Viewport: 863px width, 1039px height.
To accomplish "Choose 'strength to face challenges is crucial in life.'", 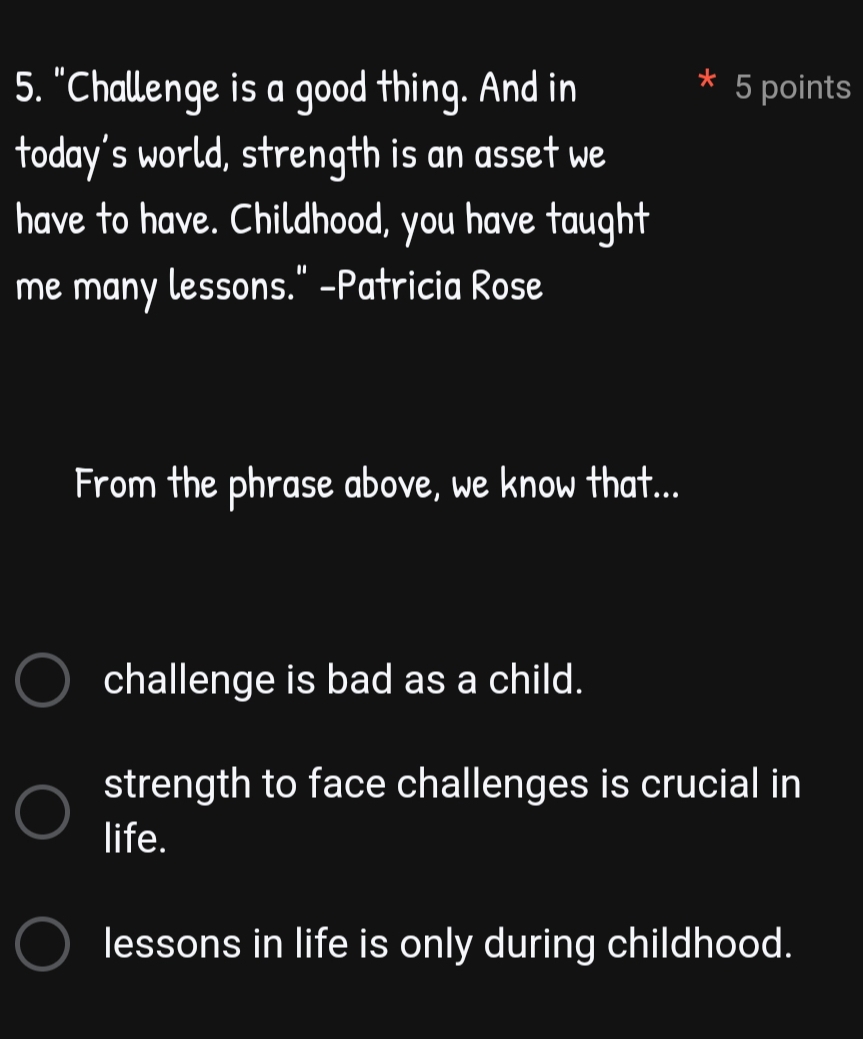I will pyautogui.click(x=43, y=811).
